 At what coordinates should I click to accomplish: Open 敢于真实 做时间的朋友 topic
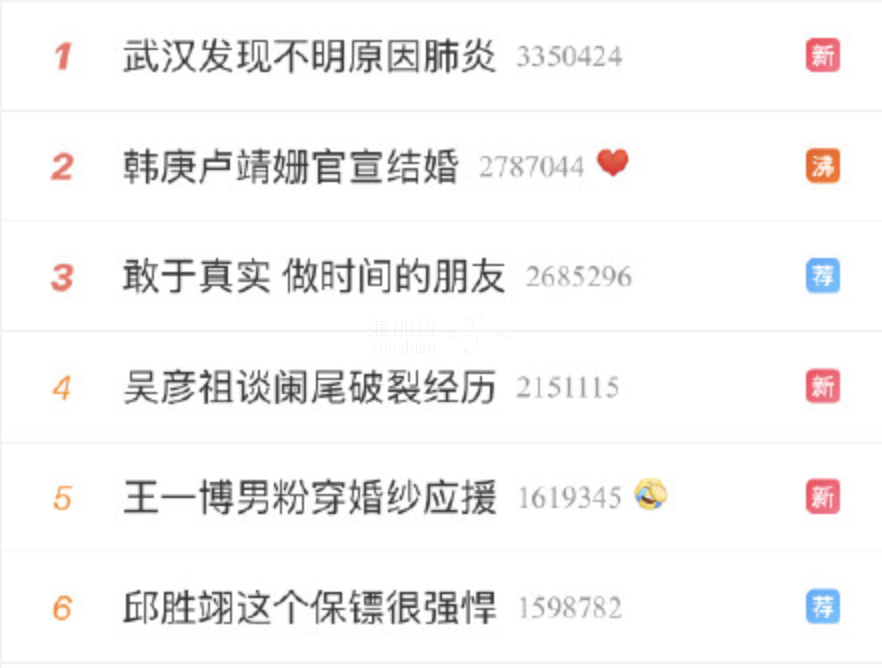coord(314,277)
